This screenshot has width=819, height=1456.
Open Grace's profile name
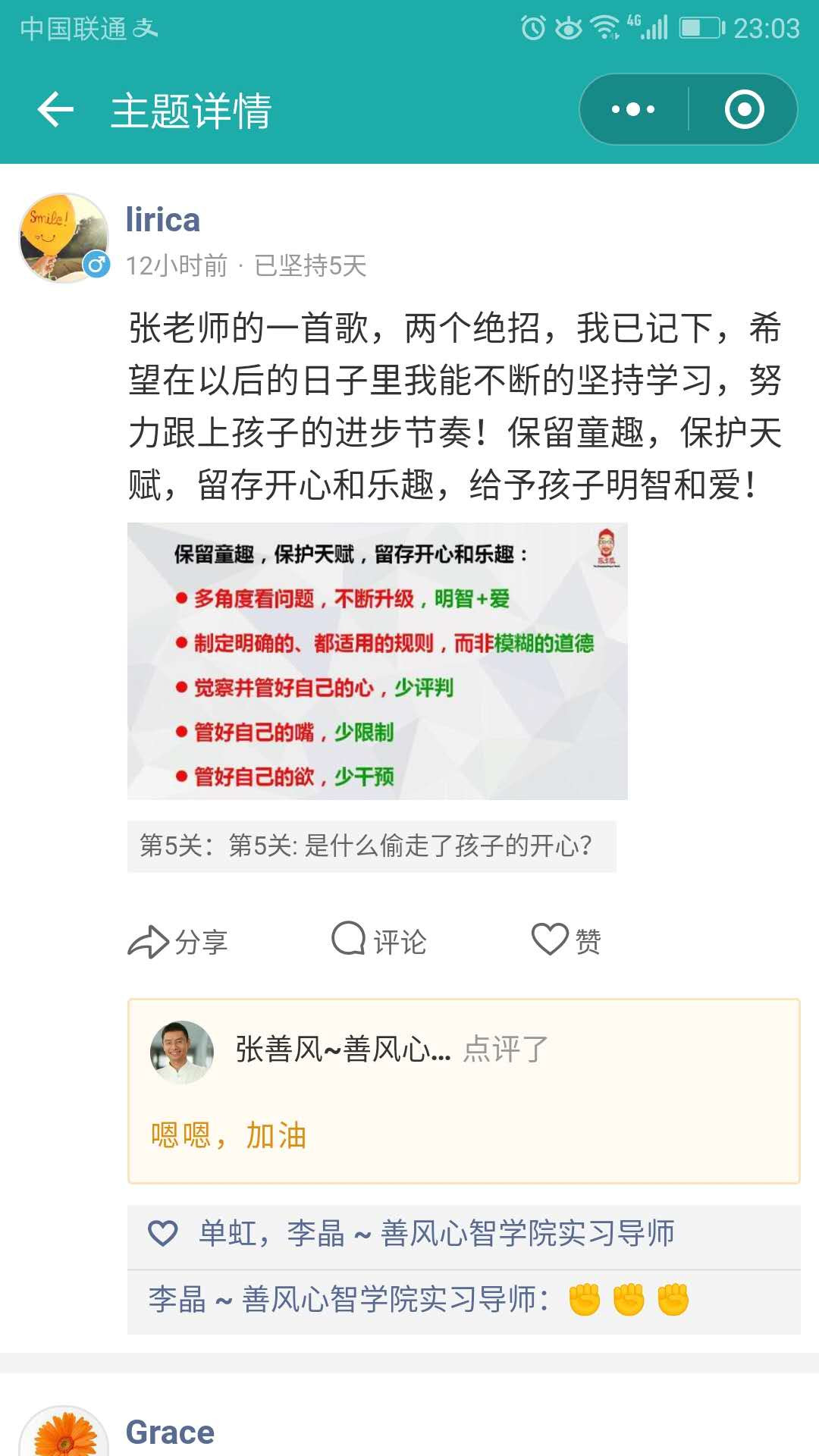pyautogui.click(x=170, y=1432)
